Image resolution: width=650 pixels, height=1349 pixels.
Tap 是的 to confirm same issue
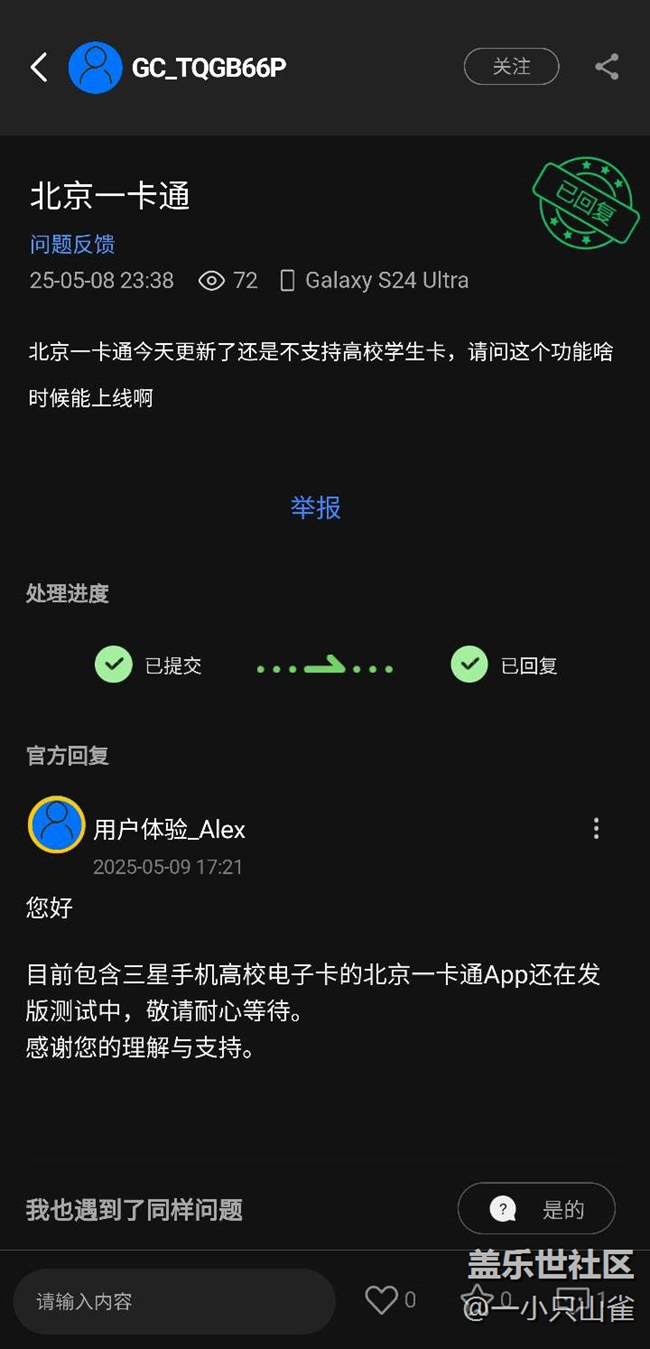pyautogui.click(x=536, y=1210)
